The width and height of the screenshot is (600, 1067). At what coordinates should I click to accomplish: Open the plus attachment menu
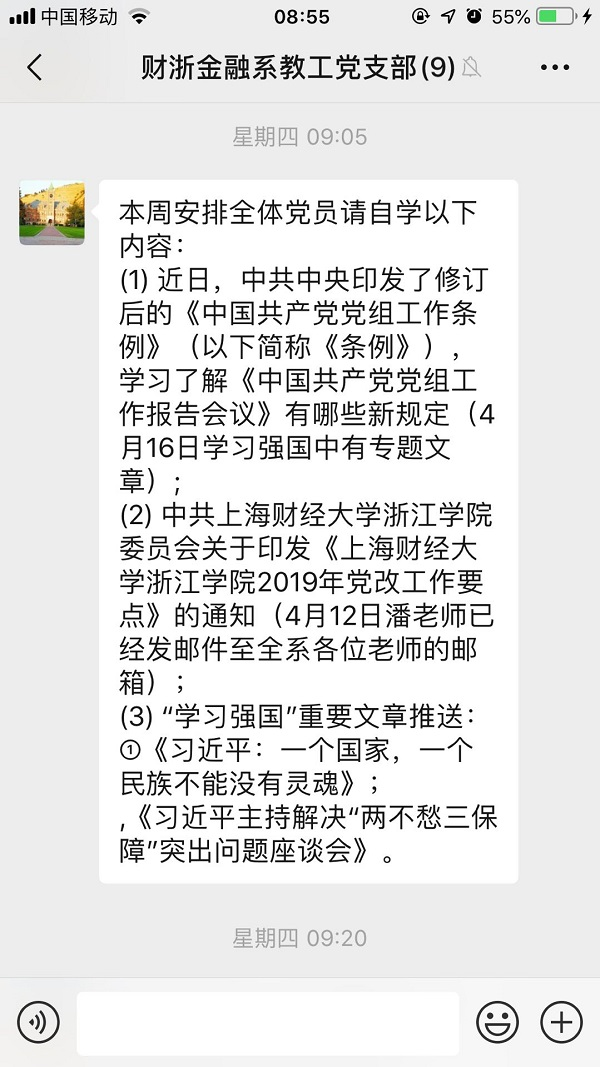pyautogui.click(x=561, y=1022)
